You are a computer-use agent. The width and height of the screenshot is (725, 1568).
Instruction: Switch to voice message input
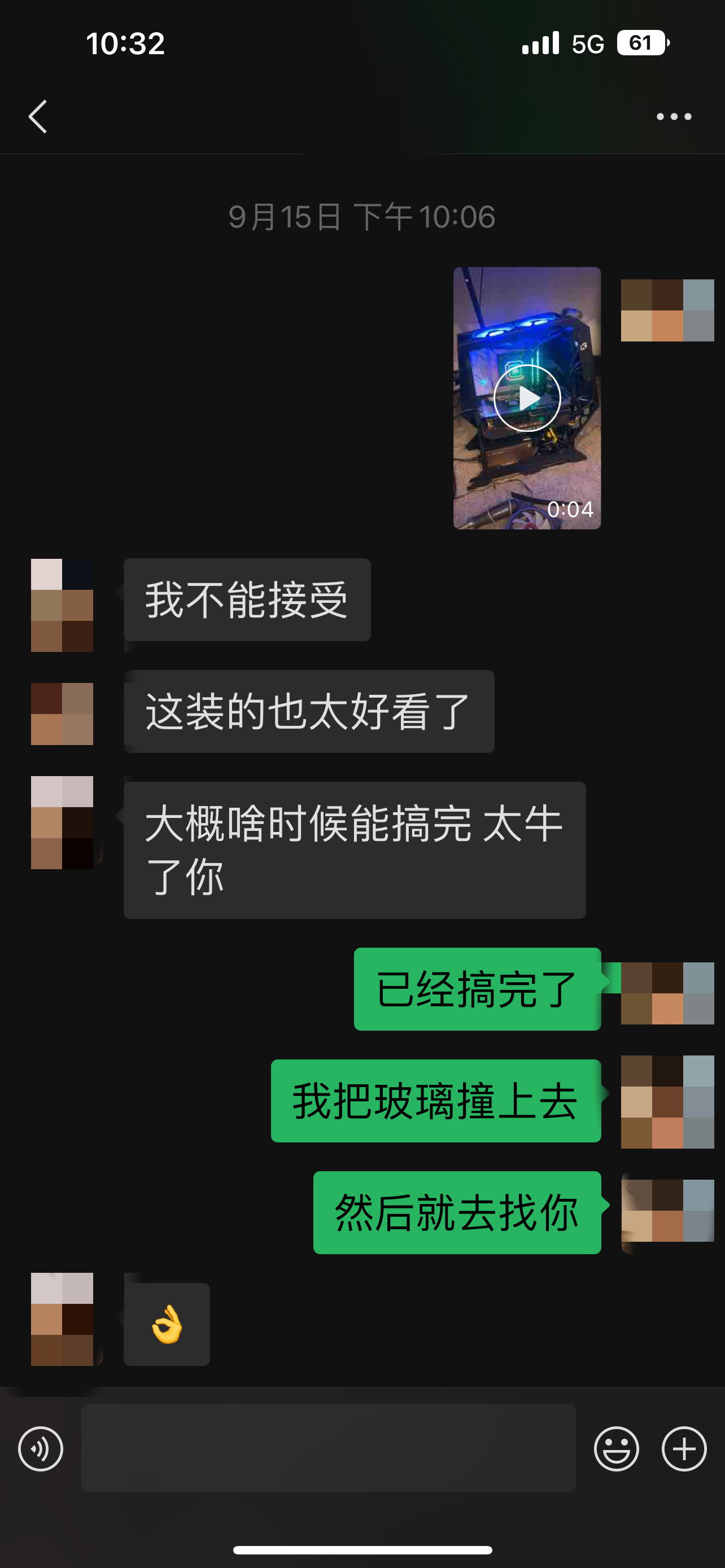[x=41, y=1449]
